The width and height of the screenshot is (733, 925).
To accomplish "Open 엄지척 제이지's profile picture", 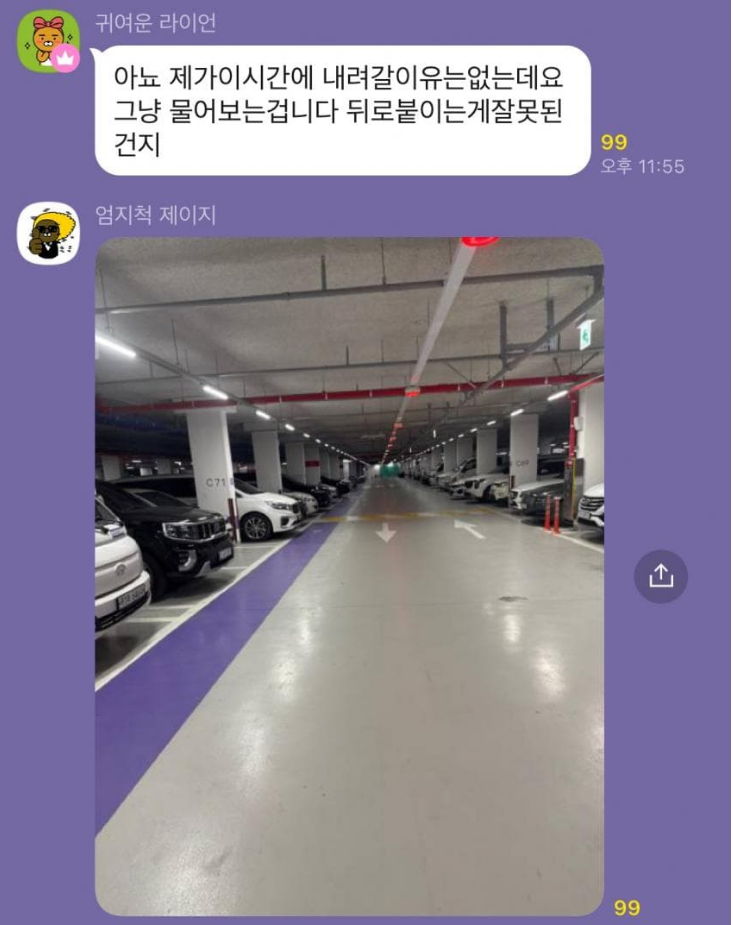I will click(48, 233).
